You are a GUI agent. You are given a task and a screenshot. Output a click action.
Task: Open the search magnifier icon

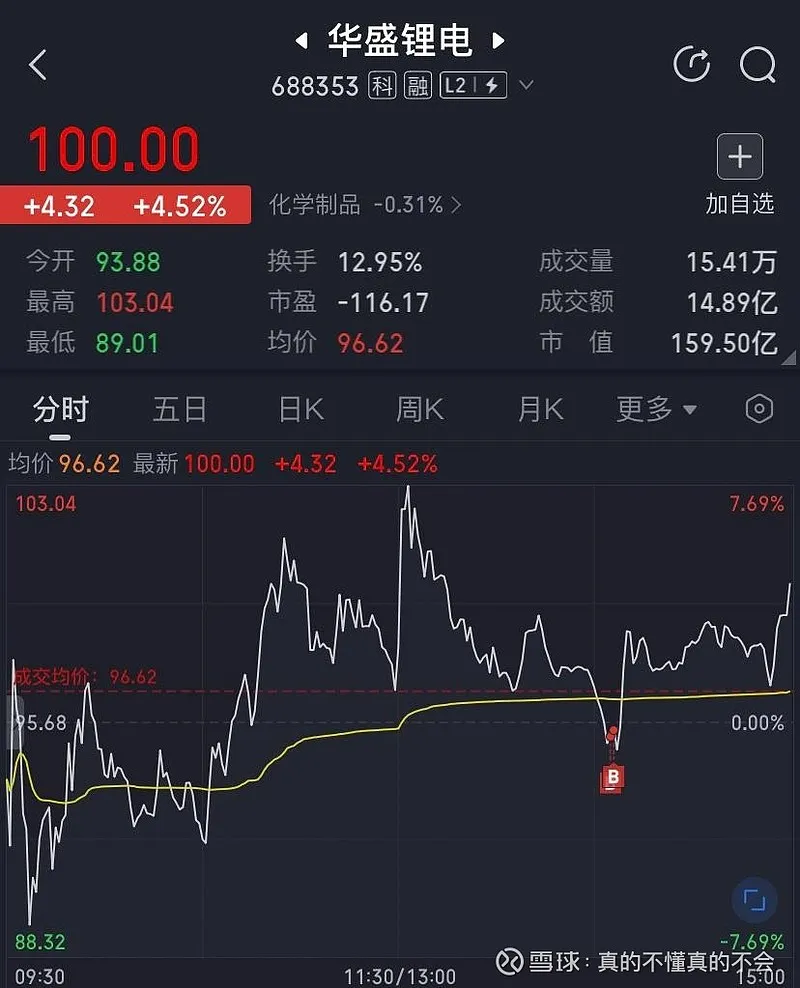(x=757, y=66)
